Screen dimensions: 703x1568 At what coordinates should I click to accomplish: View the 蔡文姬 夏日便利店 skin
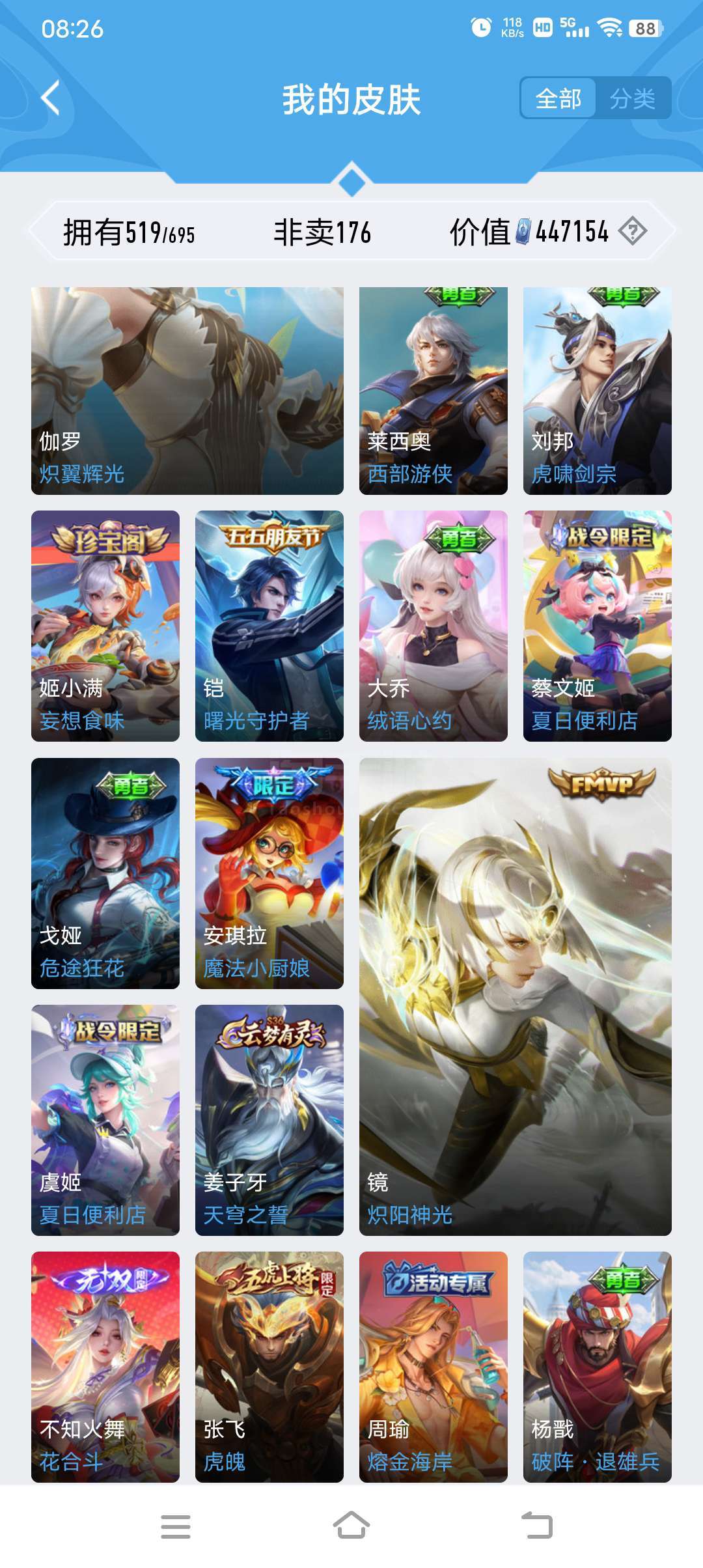598,626
